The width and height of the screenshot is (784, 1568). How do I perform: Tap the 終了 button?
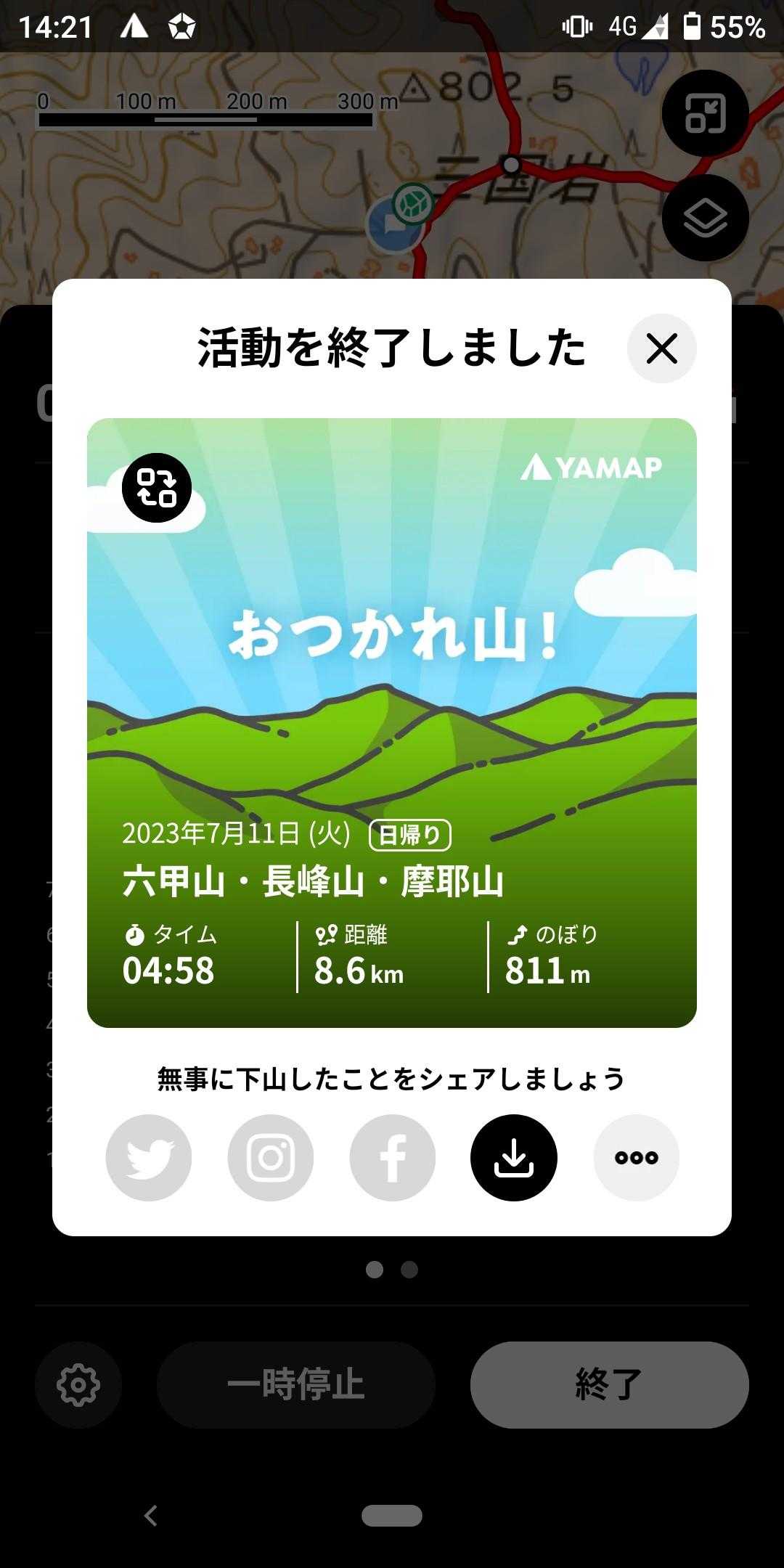609,1384
